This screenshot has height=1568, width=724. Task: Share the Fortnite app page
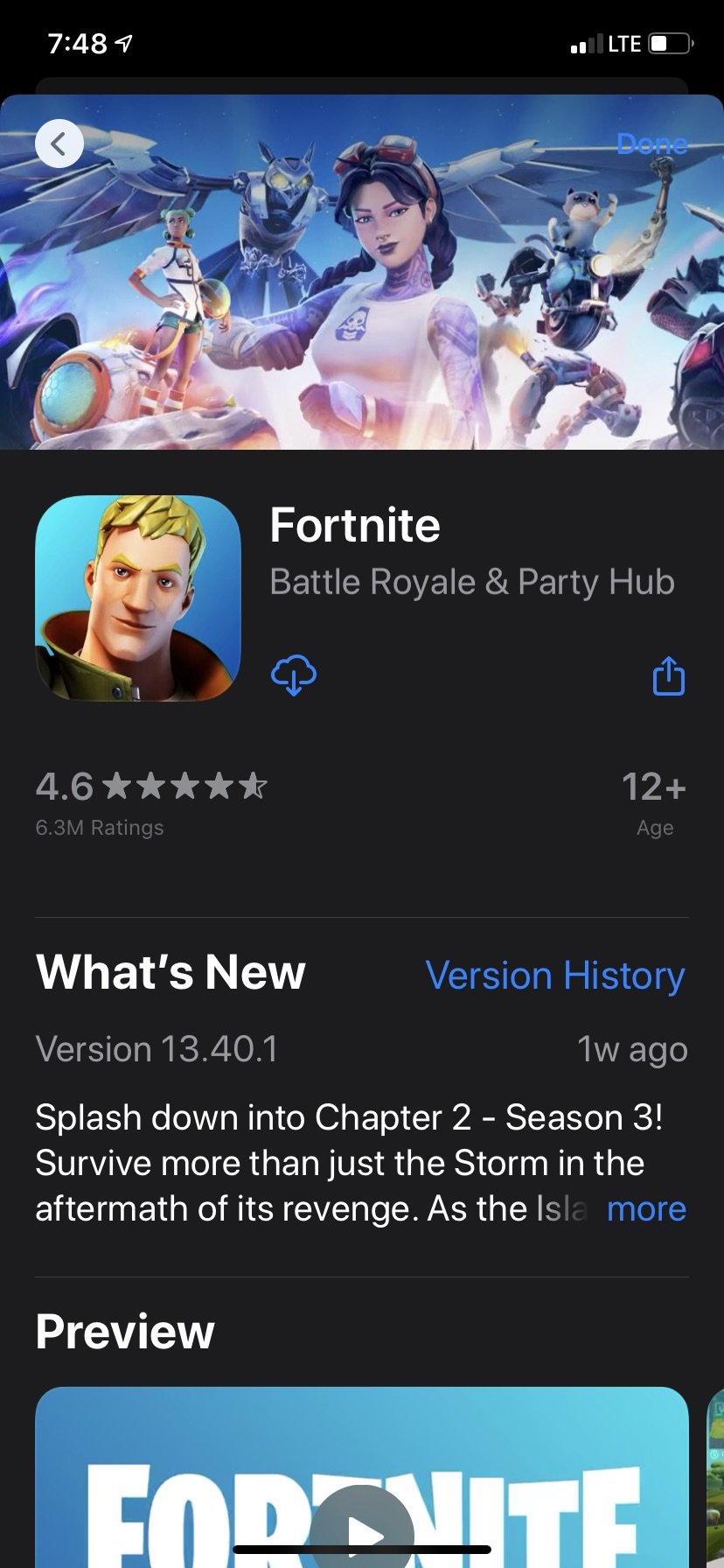click(669, 675)
